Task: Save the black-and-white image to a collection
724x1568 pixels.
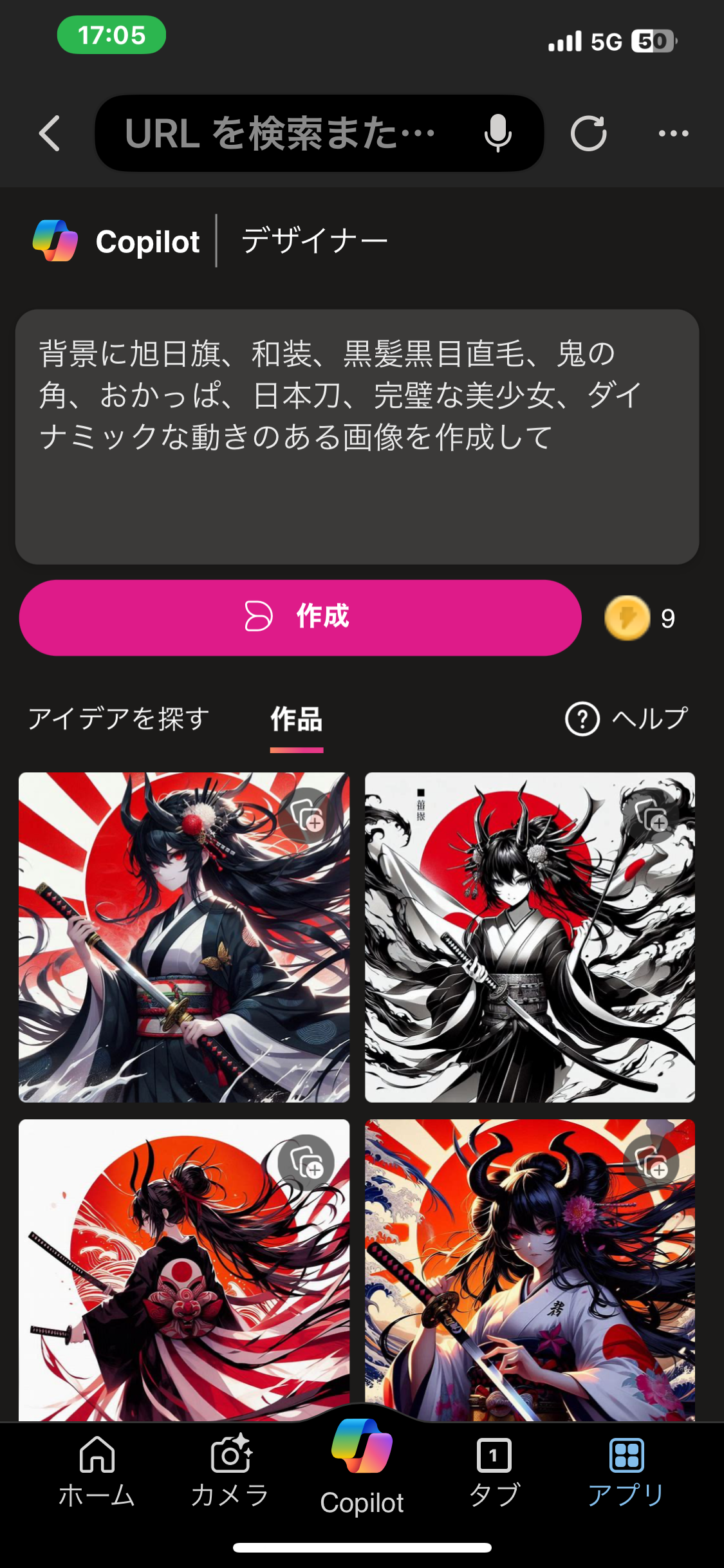Action: (x=651, y=816)
